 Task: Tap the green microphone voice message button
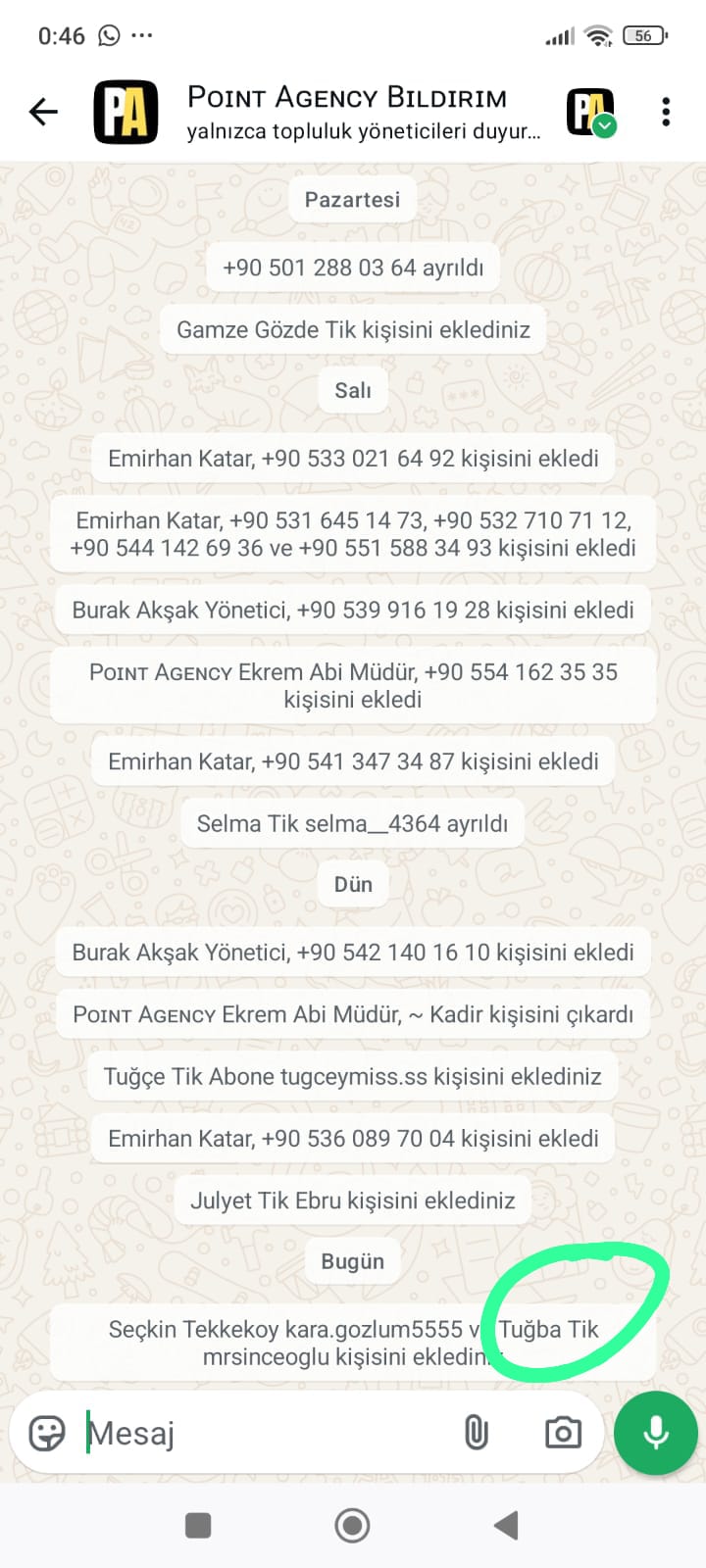(656, 1433)
